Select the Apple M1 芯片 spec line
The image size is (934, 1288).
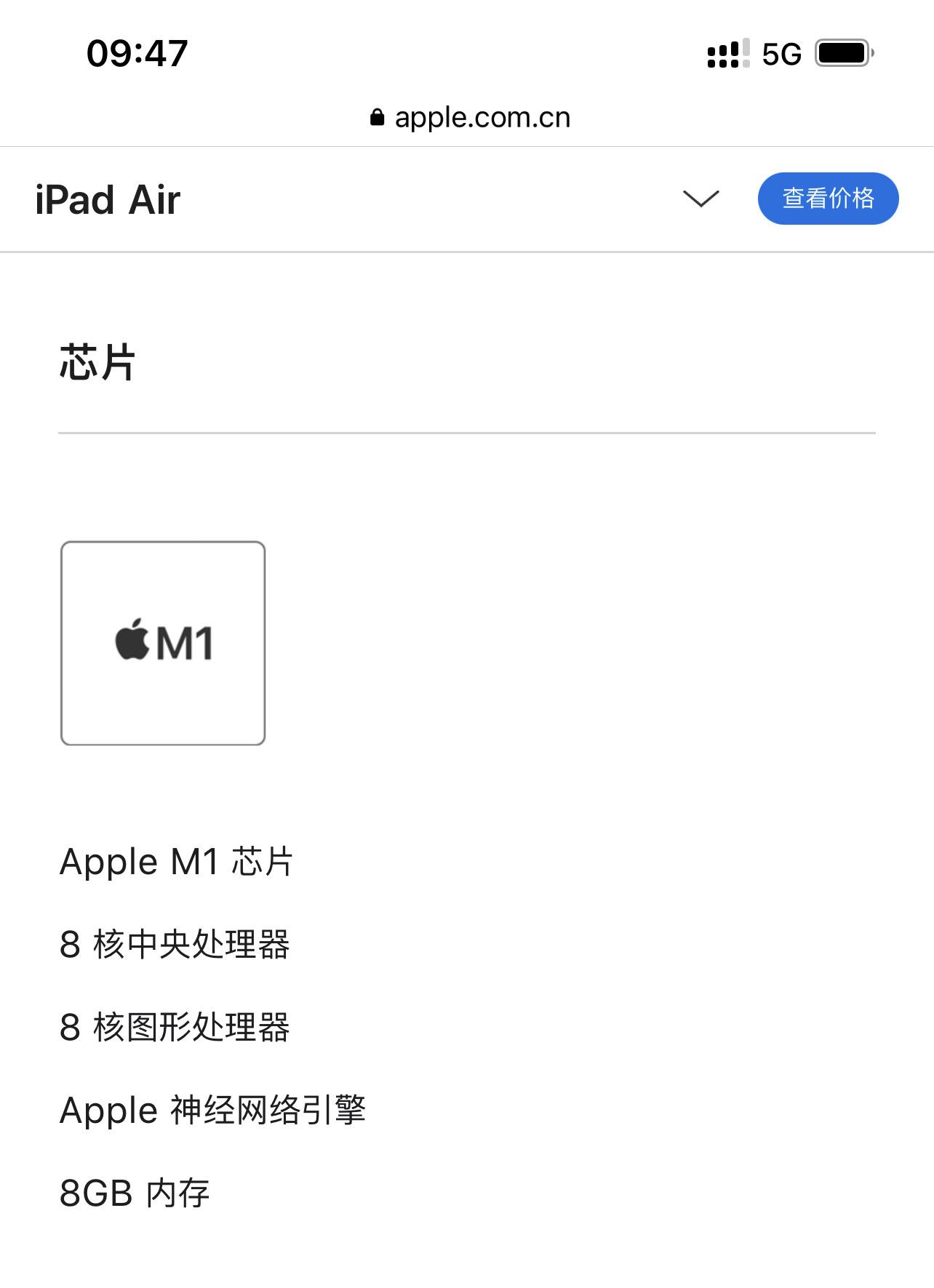[175, 862]
